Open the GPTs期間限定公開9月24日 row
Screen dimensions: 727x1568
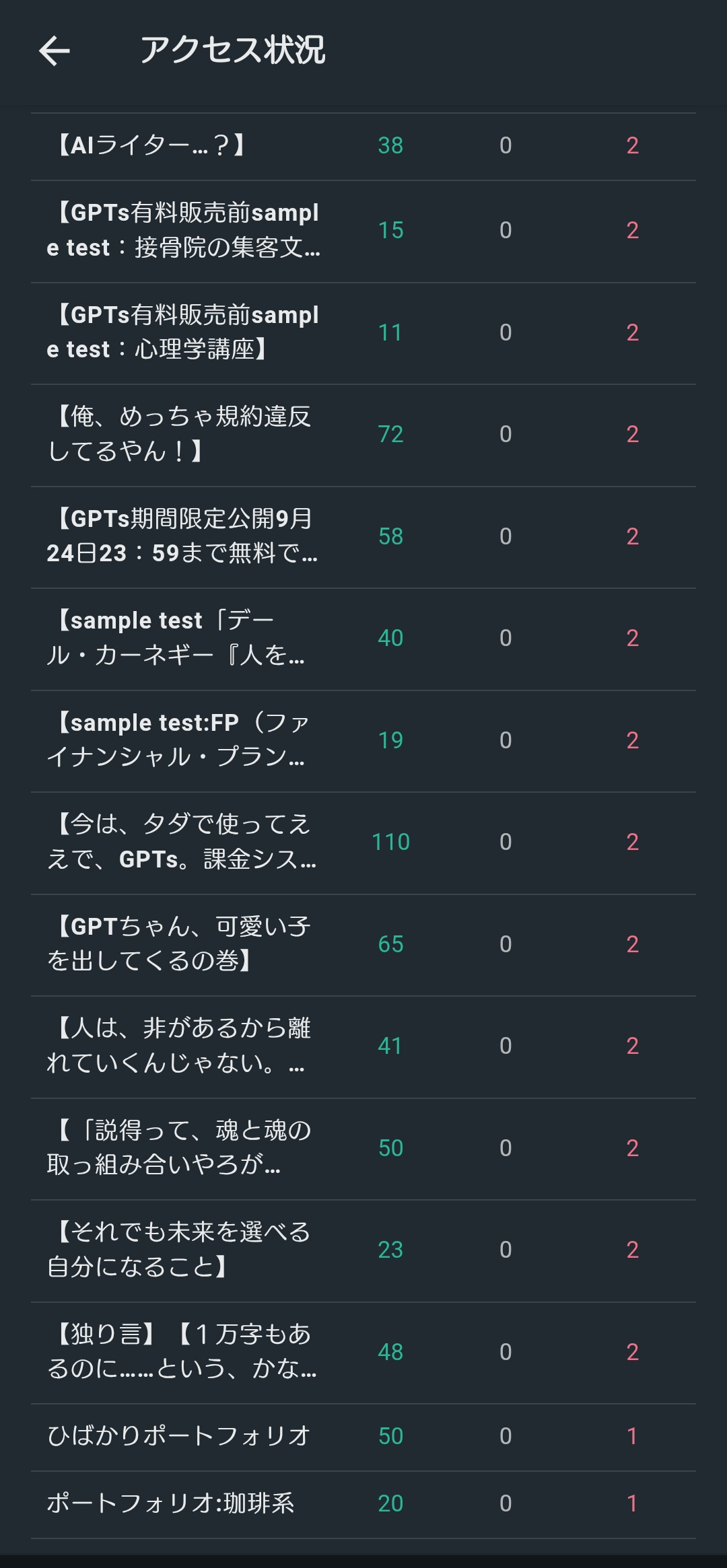coord(182,536)
